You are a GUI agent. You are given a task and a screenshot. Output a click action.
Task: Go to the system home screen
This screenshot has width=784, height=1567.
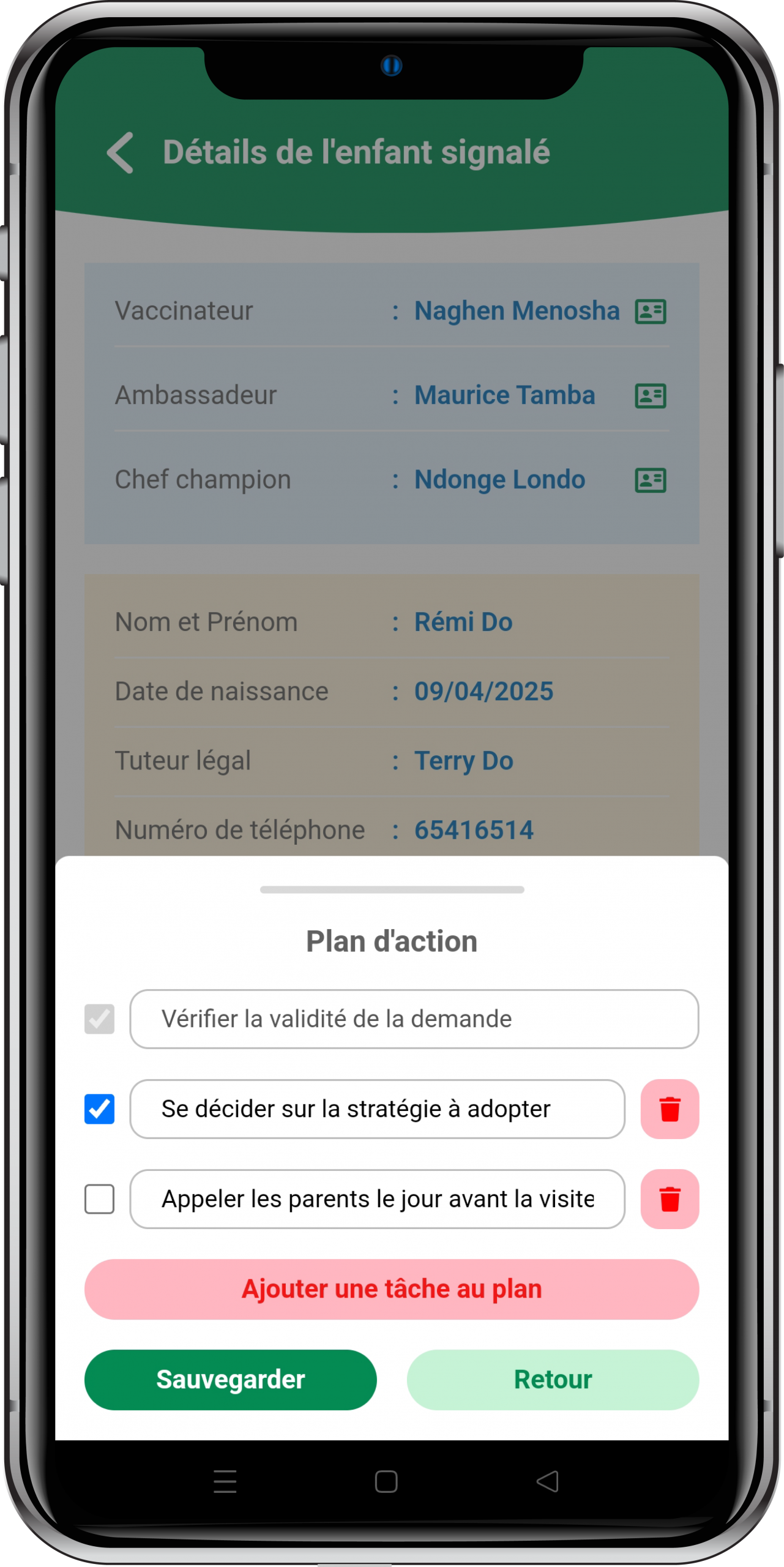pyautogui.click(x=386, y=1482)
